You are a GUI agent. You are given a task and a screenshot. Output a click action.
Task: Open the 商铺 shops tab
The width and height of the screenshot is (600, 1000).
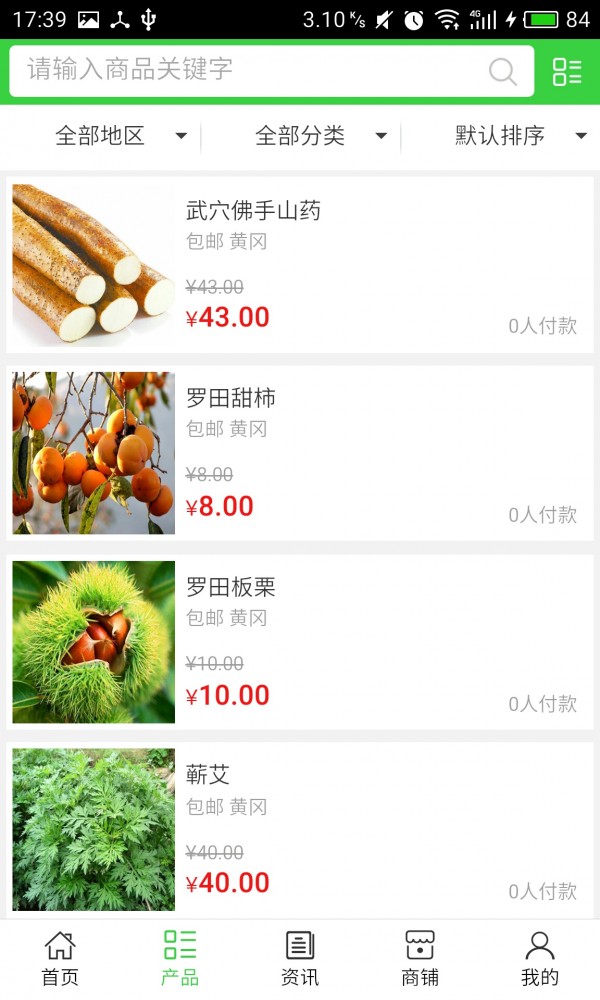coord(420,959)
